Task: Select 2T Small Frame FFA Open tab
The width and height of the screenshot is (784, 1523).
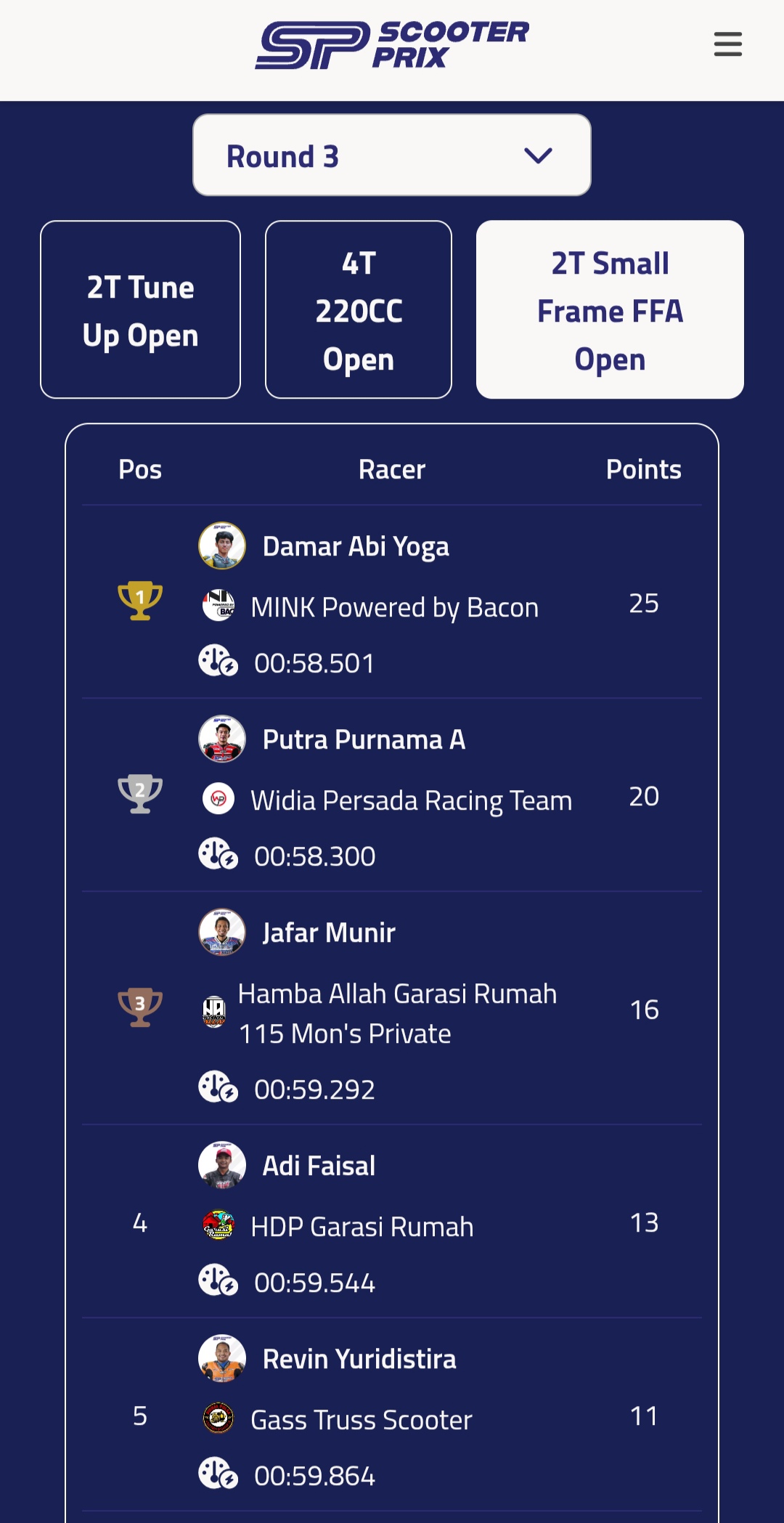Action: (610, 310)
